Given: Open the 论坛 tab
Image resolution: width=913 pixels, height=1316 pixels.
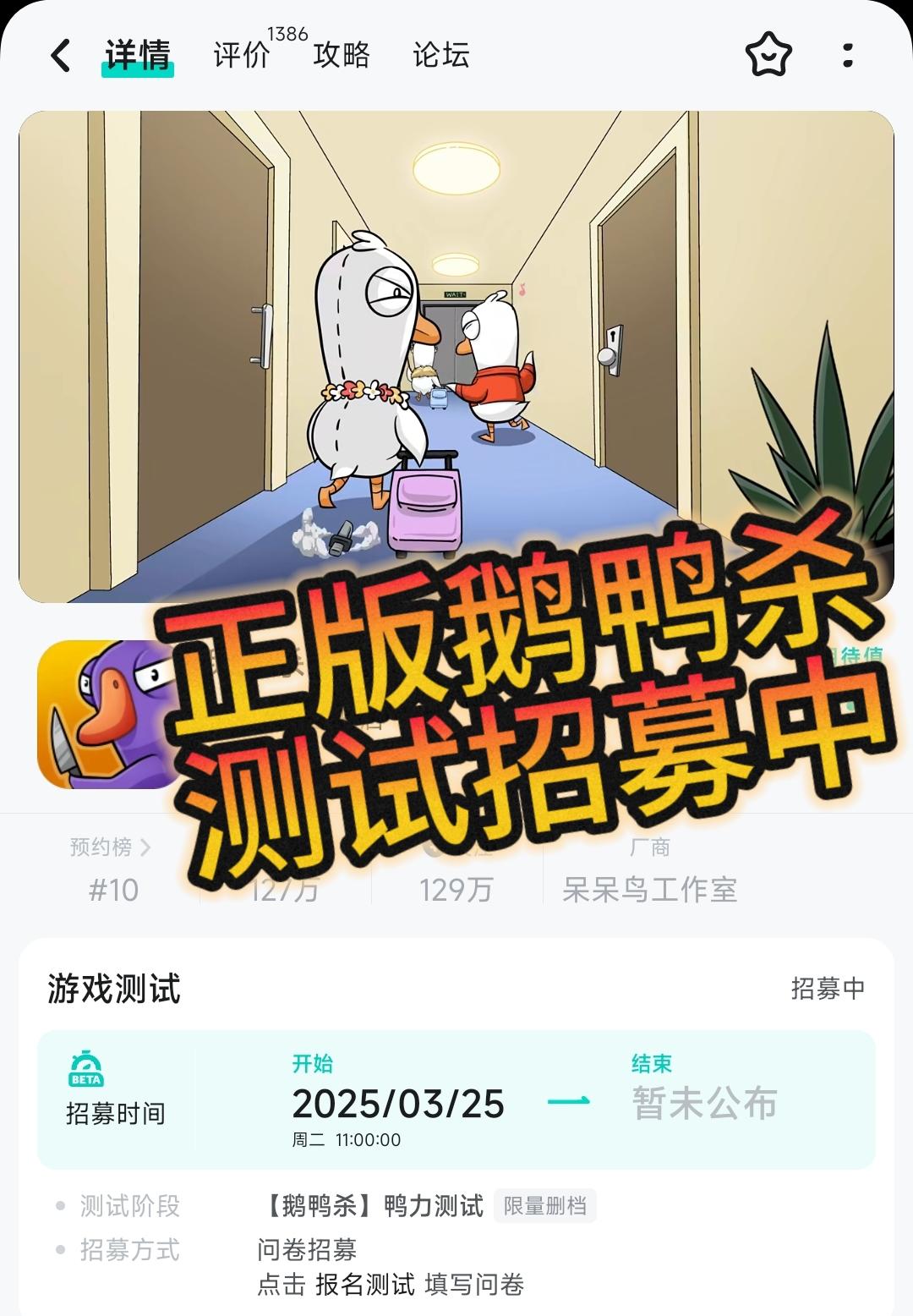Looking at the screenshot, I should tap(440, 56).
